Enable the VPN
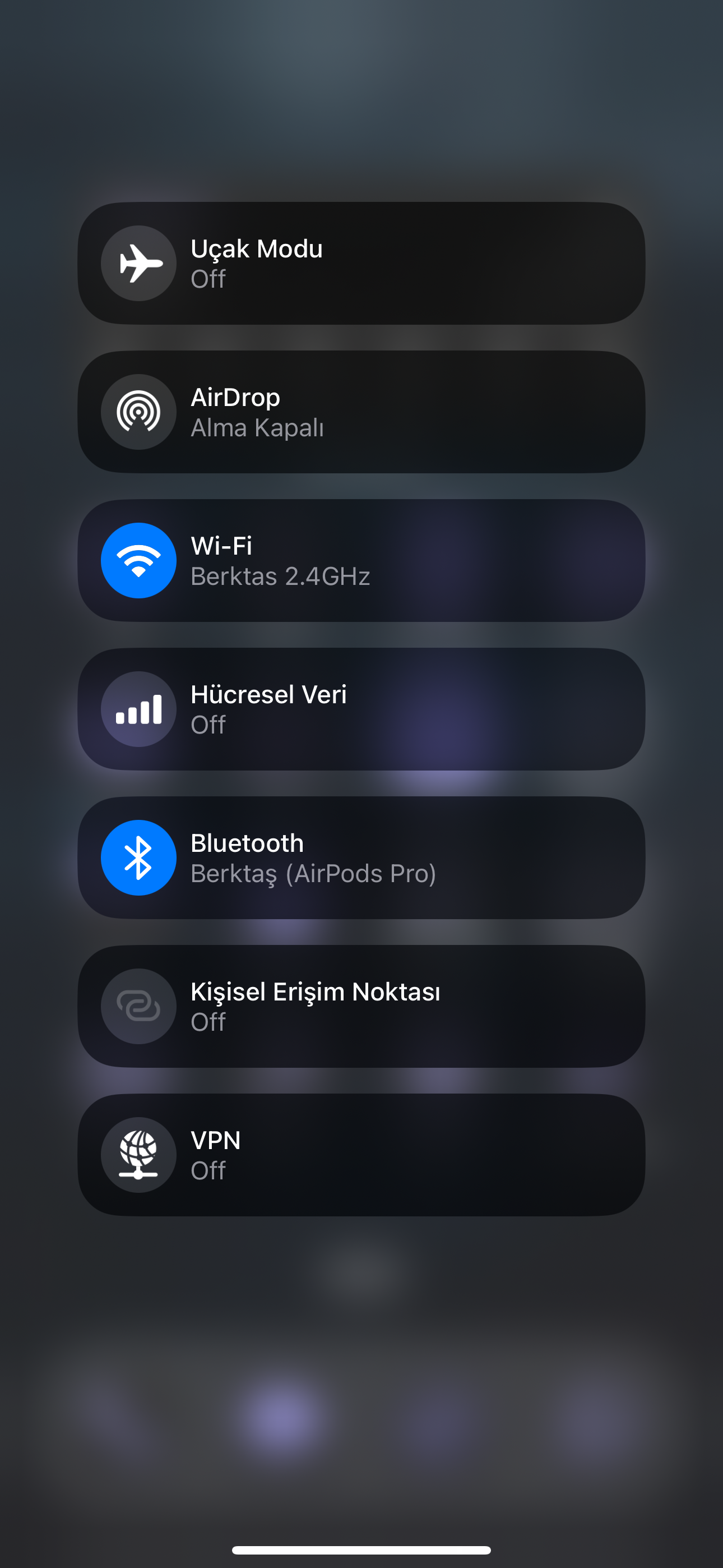Viewport: 723px width, 1568px height. (139, 1155)
